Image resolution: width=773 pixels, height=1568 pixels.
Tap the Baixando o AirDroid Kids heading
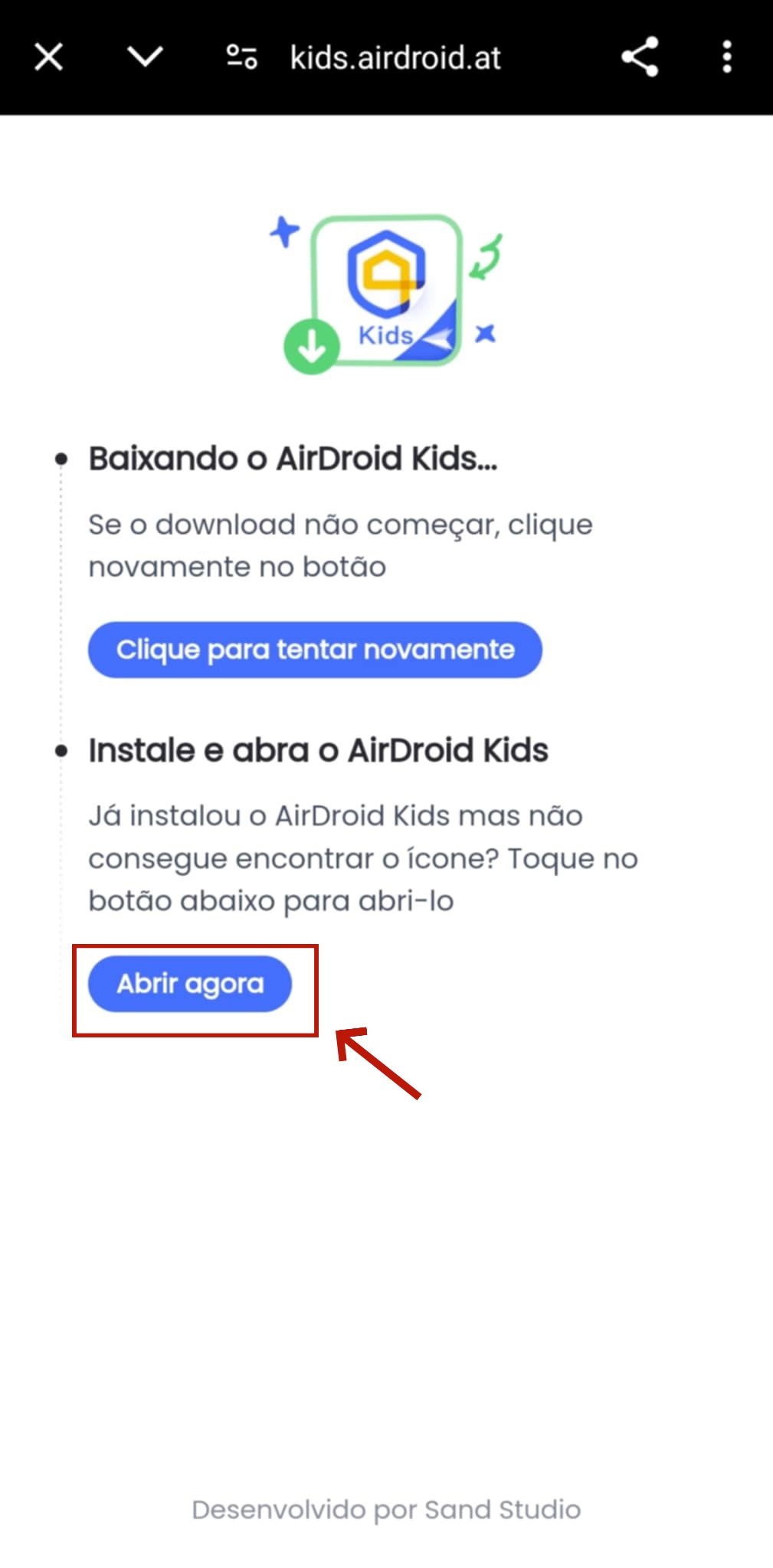coord(295,459)
